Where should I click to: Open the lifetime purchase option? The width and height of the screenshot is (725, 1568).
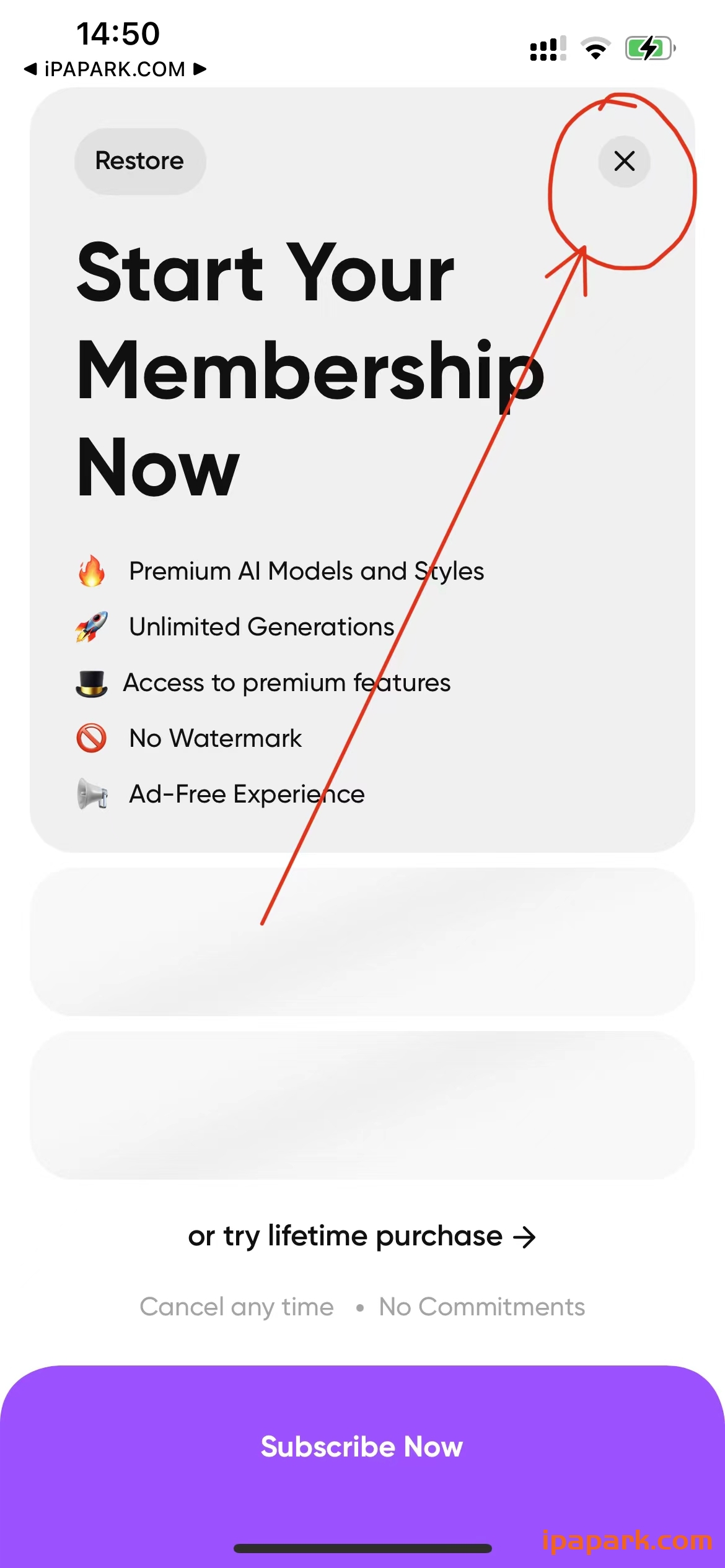pyautogui.click(x=362, y=1237)
